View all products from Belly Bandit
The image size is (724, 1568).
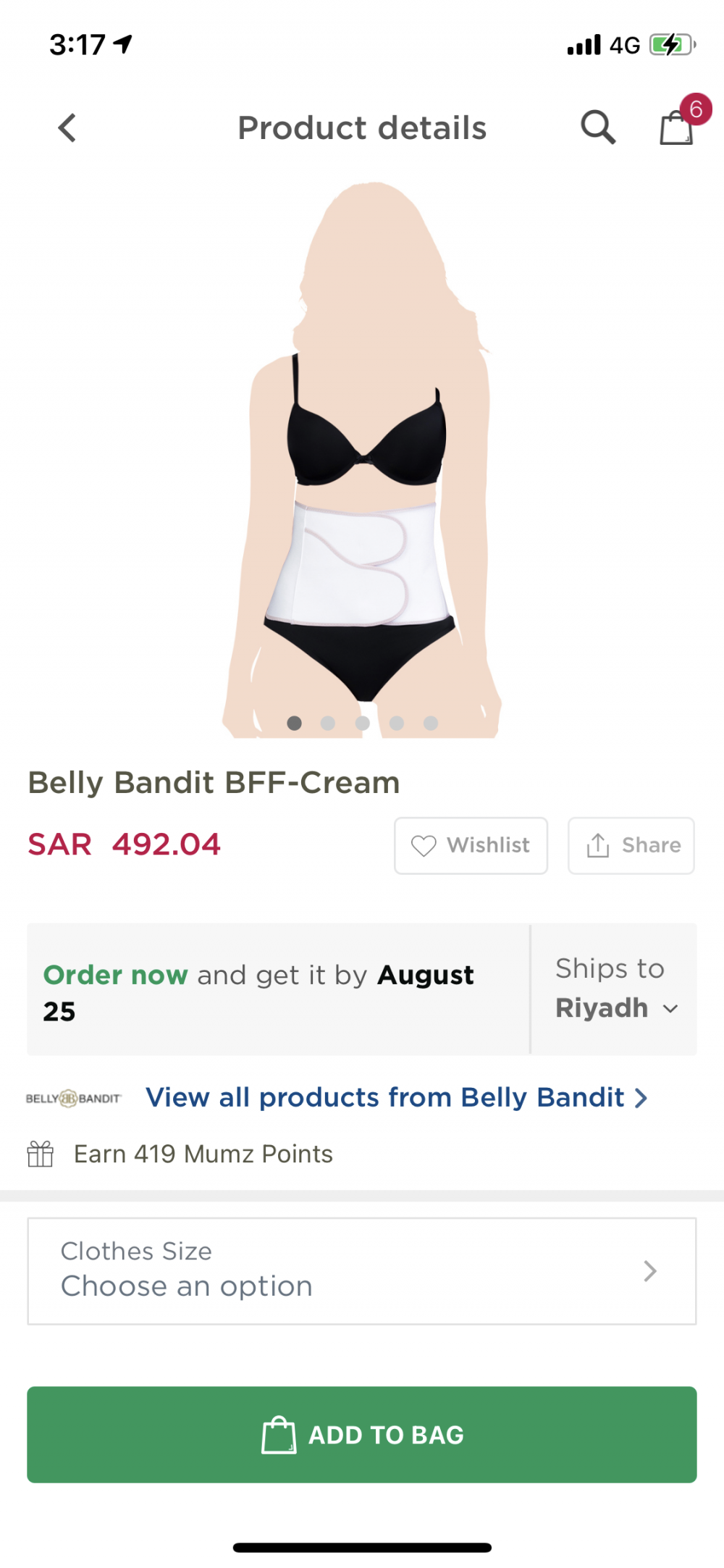tap(395, 1097)
